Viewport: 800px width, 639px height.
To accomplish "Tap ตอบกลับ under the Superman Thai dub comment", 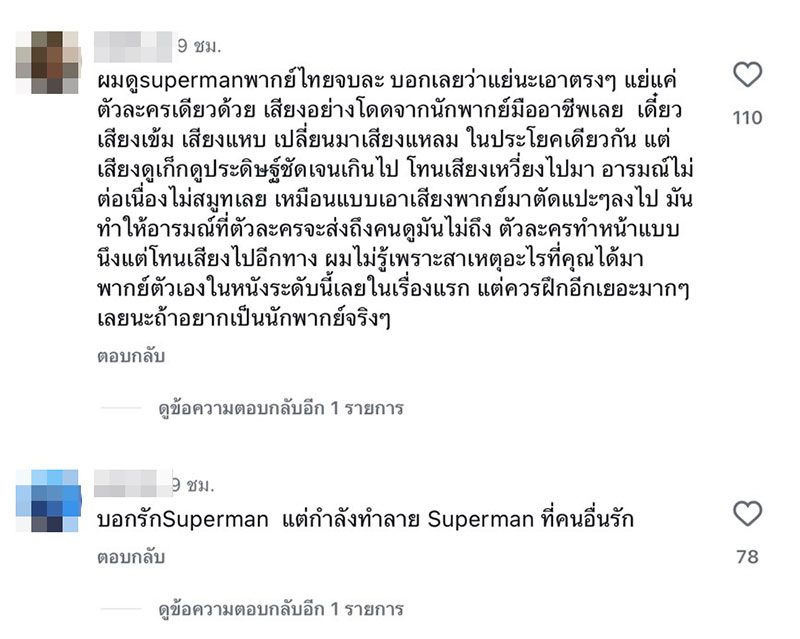I will click(x=131, y=356).
